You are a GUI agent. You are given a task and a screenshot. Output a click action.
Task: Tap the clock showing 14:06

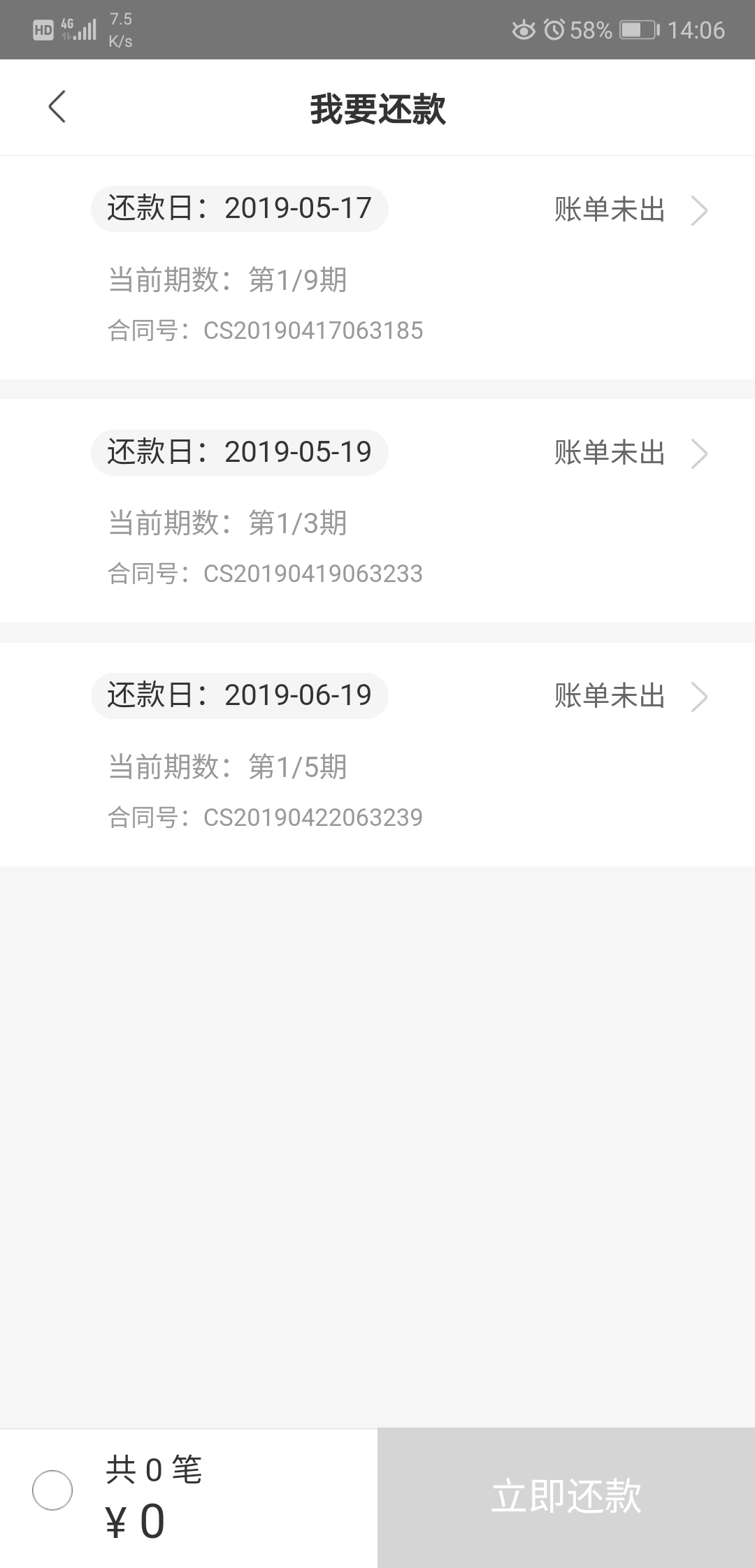click(696, 29)
